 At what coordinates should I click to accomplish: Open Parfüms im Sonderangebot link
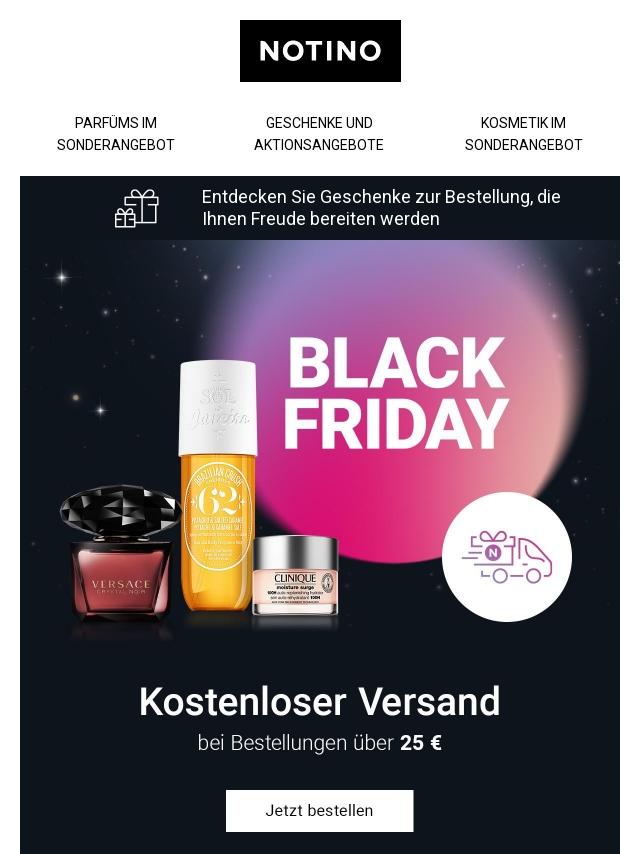coord(116,134)
